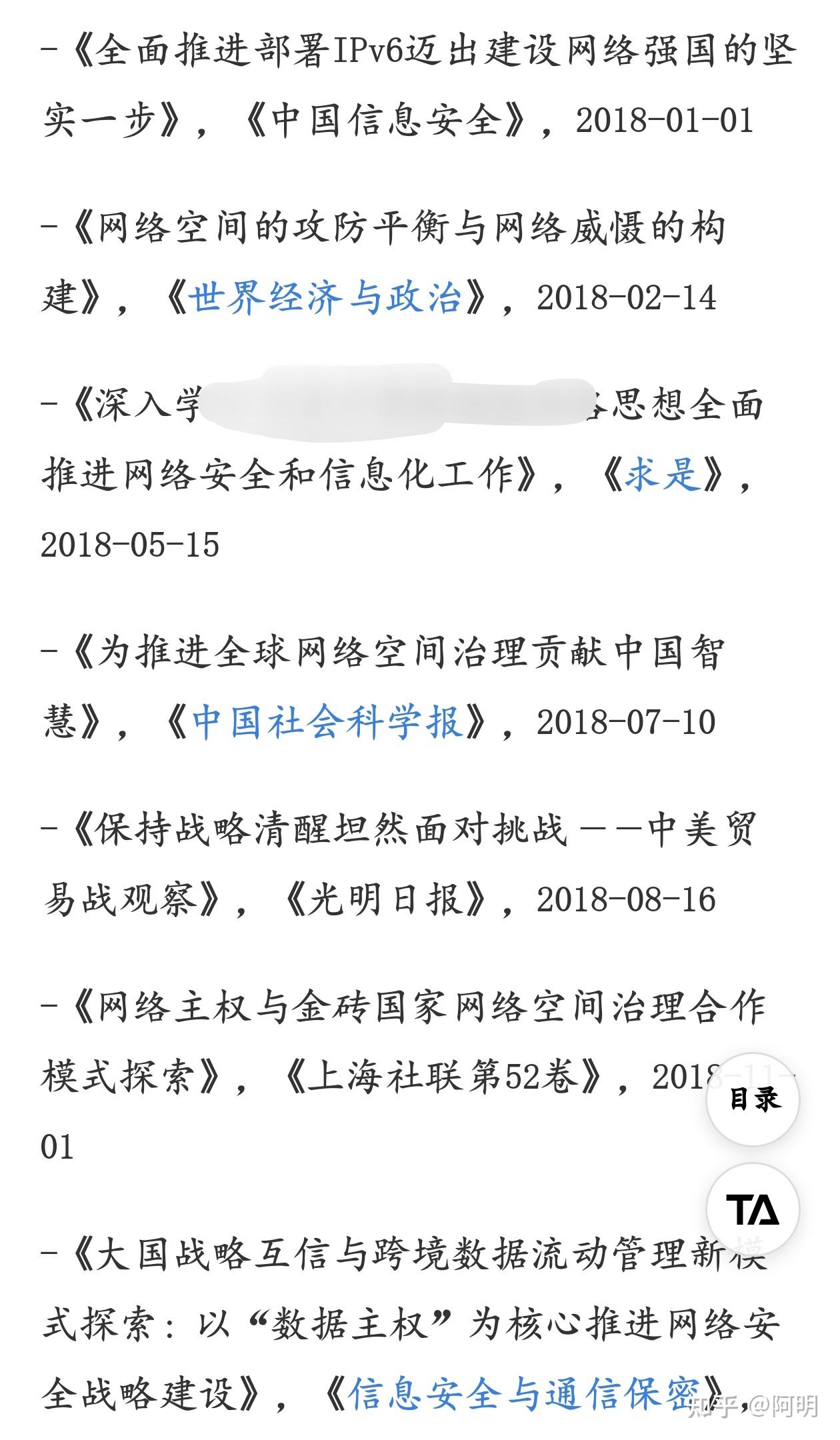The height and width of the screenshot is (1440, 840).
Task: Open the 目录 table of contents button
Action: 753,1099
